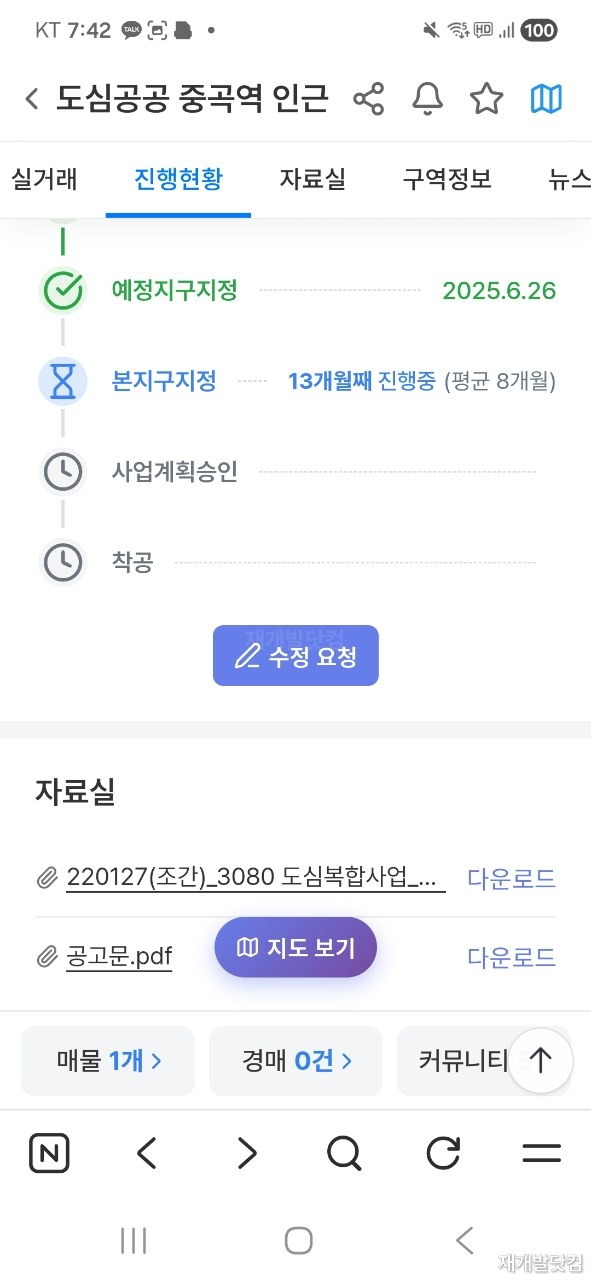Switch to the 실거래 tab
Image resolution: width=591 pixels, height=1280 pixels.
[x=44, y=180]
